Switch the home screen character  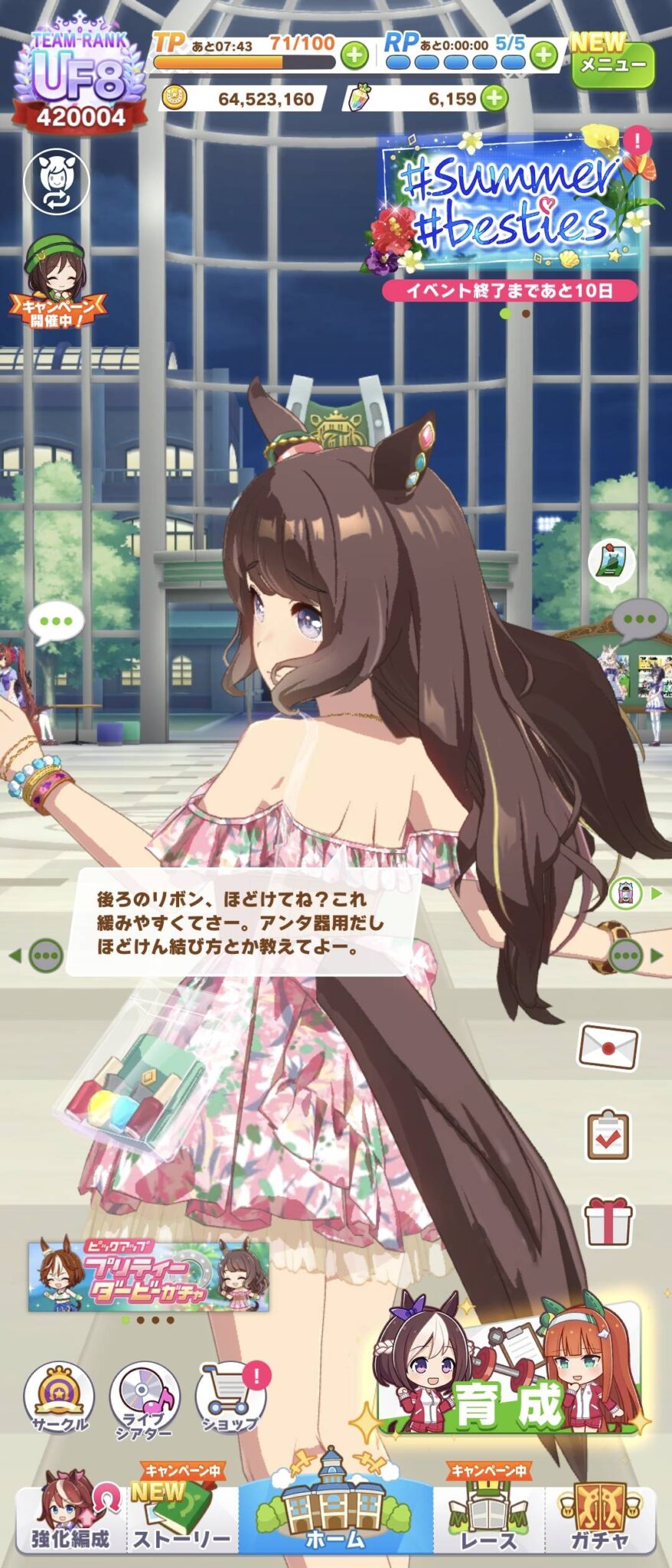[x=56, y=181]
